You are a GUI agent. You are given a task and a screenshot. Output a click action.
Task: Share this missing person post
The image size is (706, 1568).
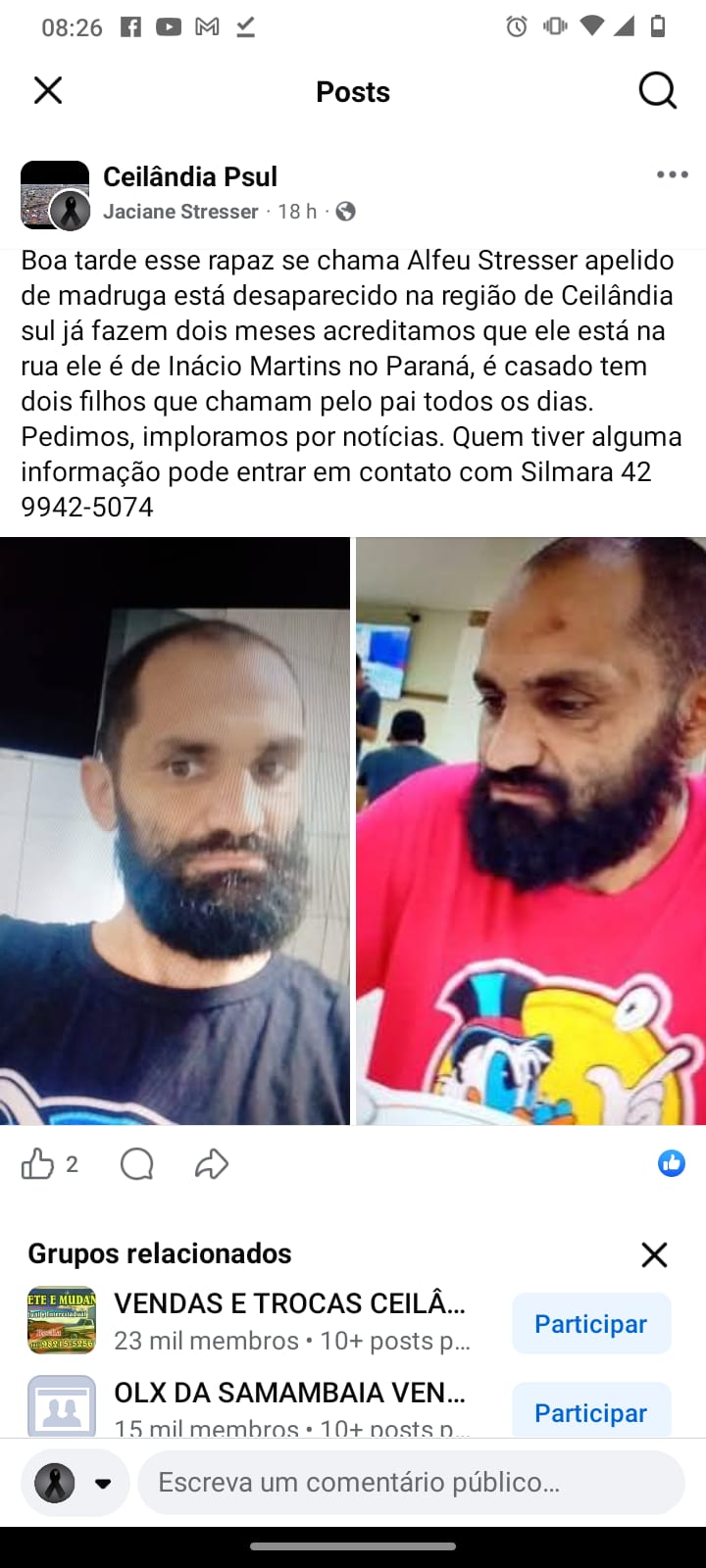[212, 1164]
